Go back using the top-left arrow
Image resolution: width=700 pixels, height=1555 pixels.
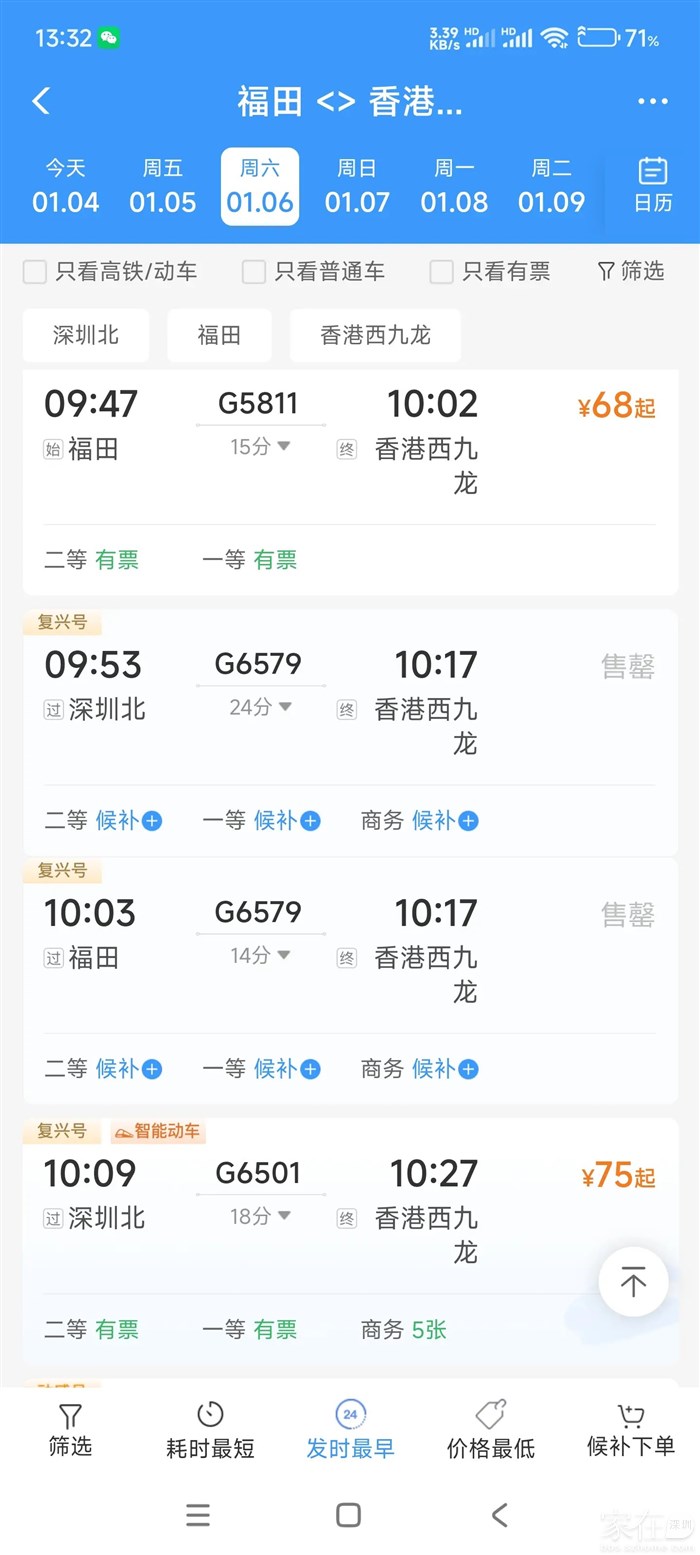click(41, 101)
